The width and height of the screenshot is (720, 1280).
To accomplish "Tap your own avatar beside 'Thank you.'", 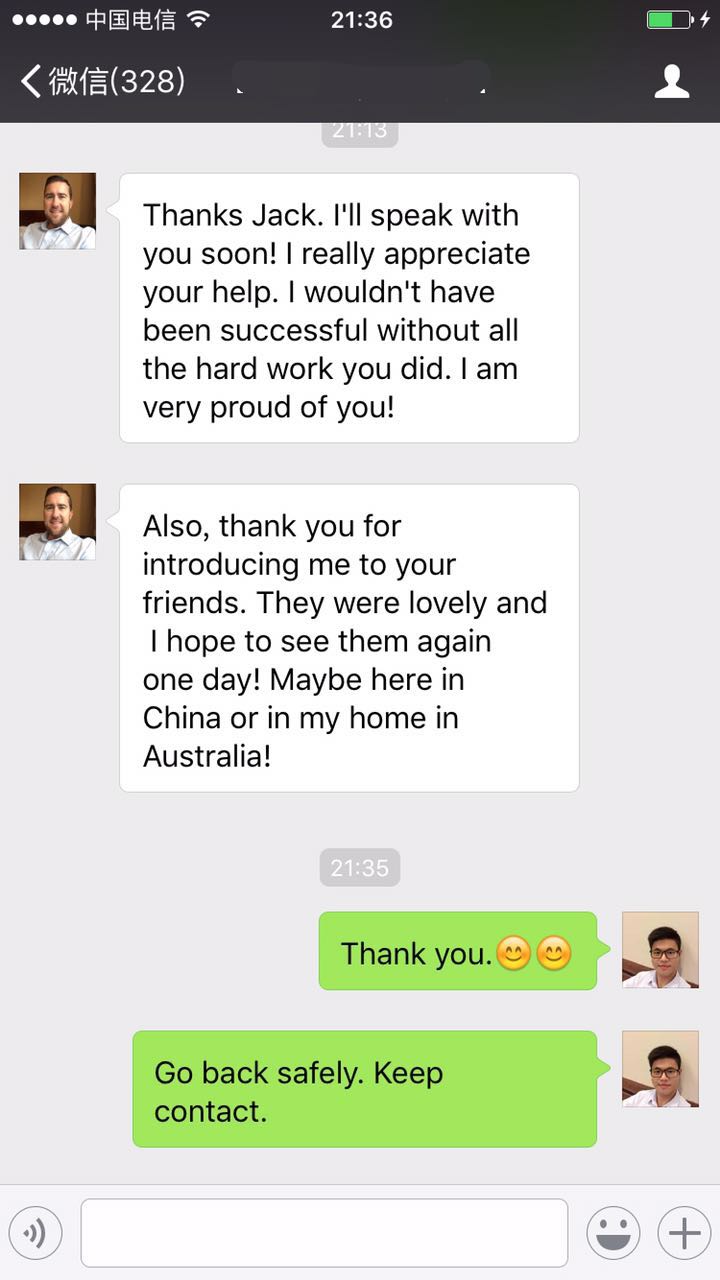I will 660,950.
